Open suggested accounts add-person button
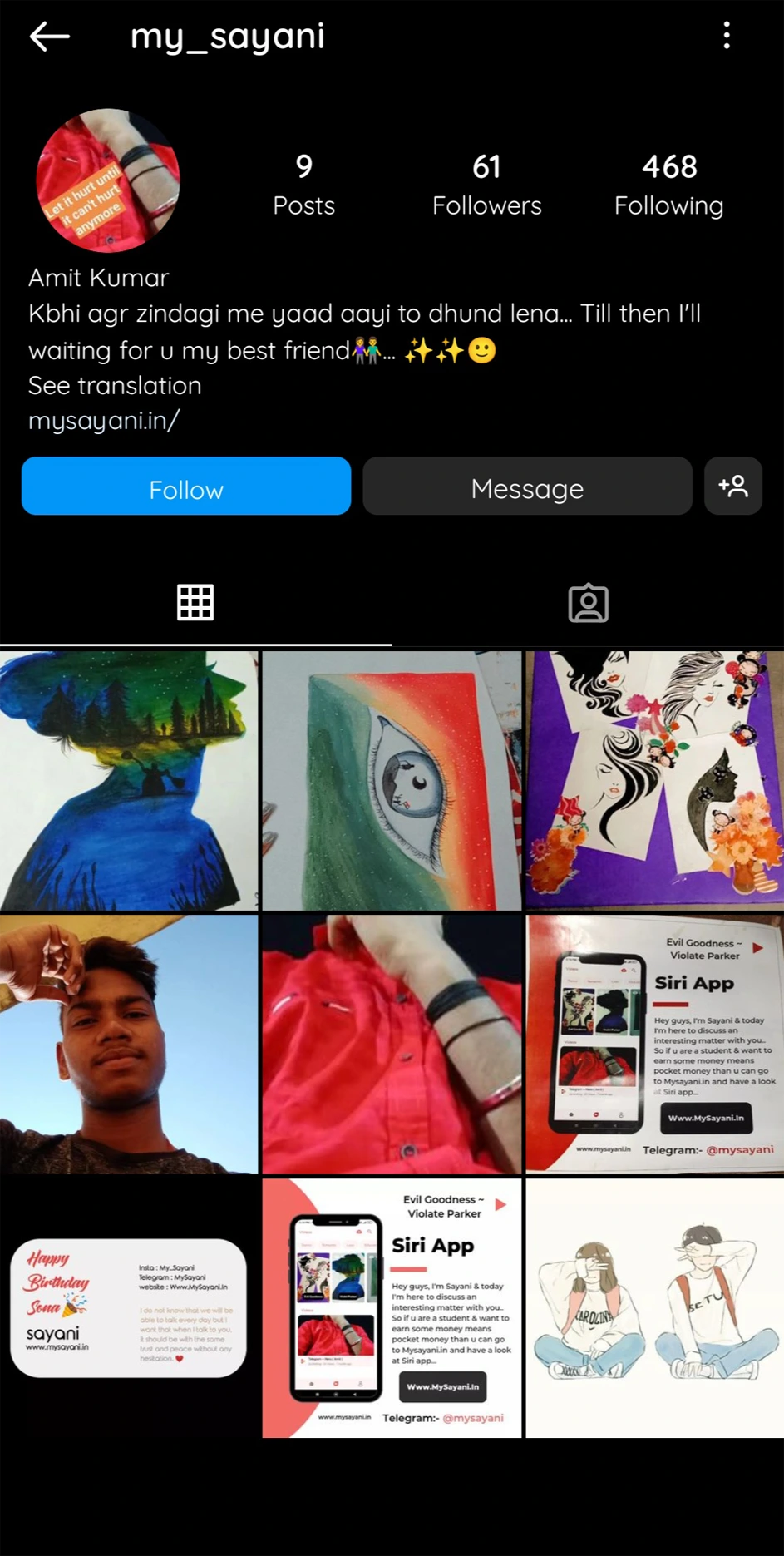The height and width of the screenshot is (1556, 784). (x=732, y=487)
